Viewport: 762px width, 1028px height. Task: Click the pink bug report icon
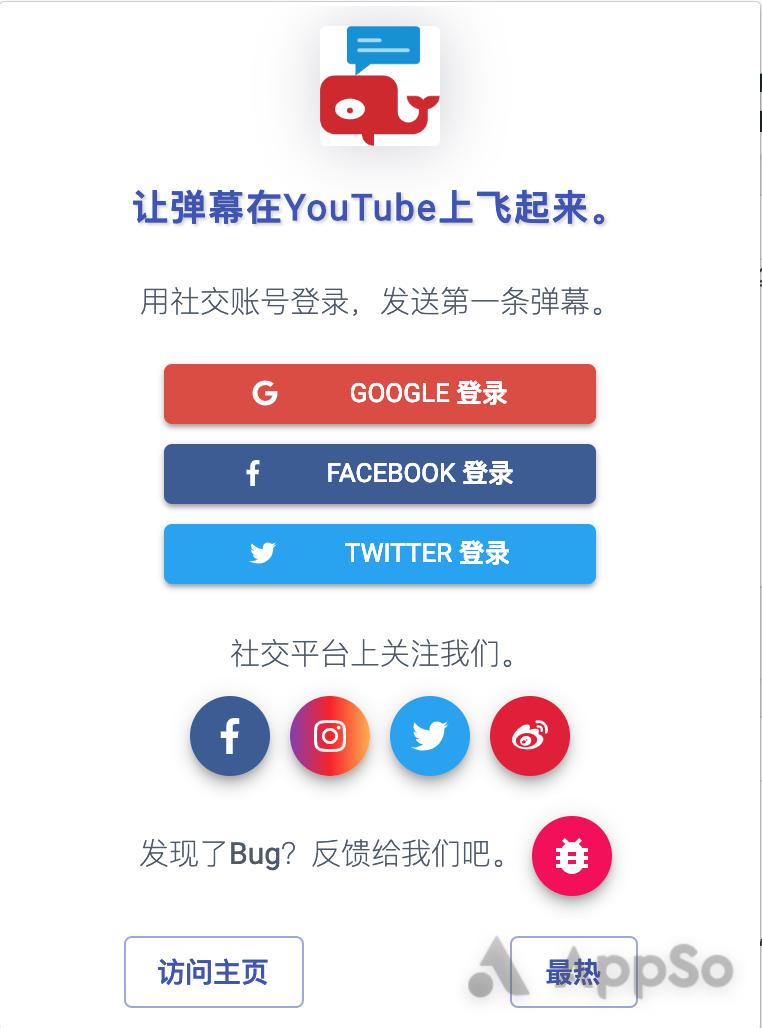(571, 856)
